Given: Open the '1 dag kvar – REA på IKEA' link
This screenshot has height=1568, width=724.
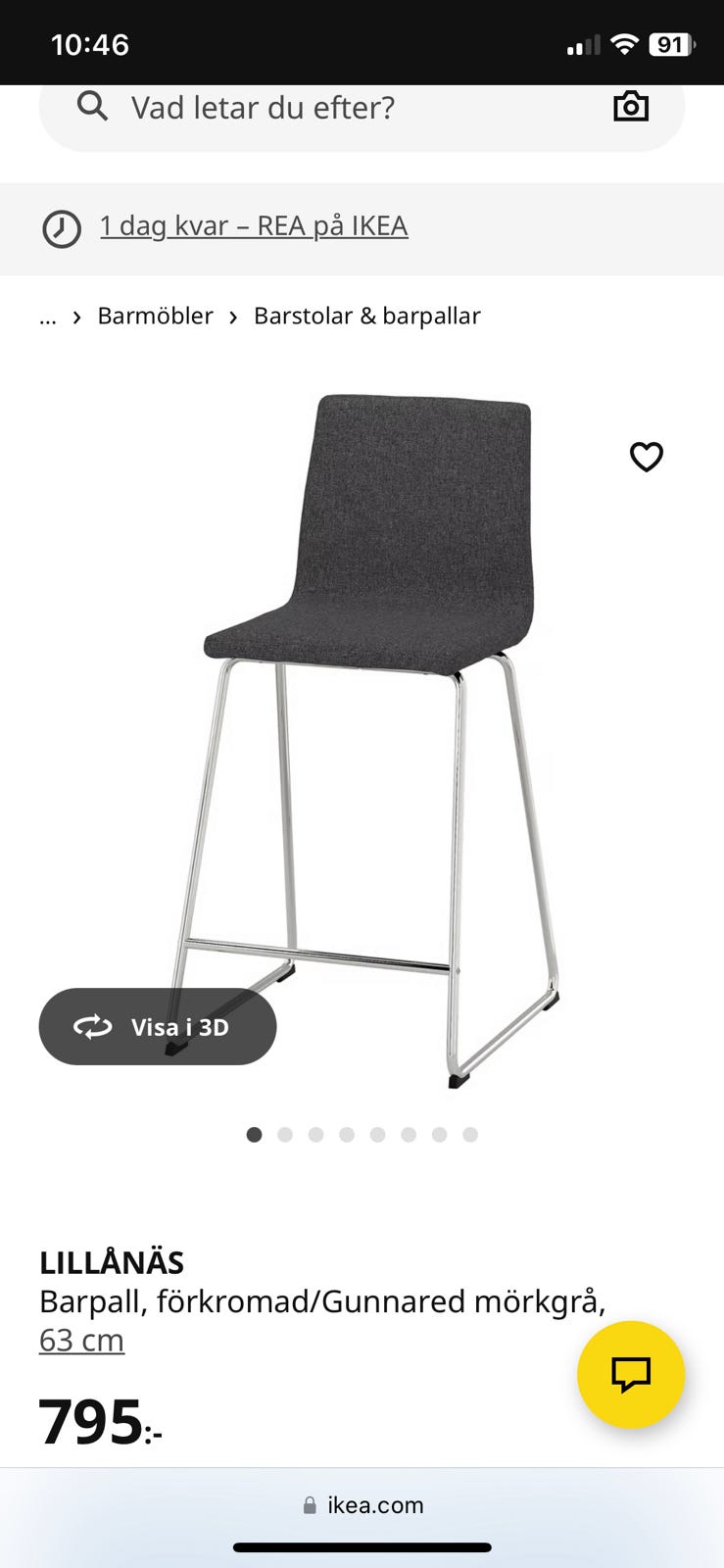Looking at the screenshot, I should click(254, 226).
